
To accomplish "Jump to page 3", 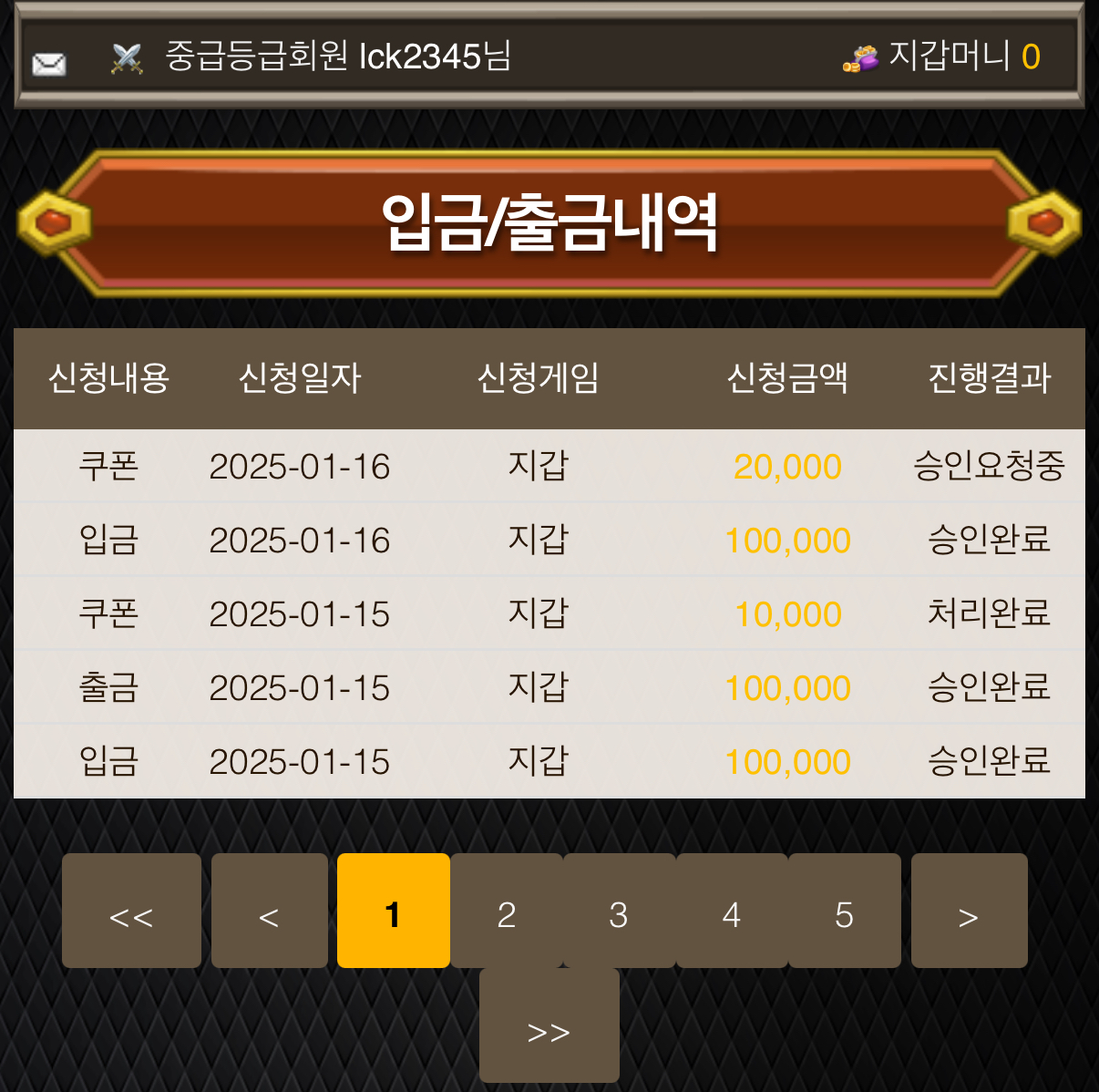I will tap(619, 911).
